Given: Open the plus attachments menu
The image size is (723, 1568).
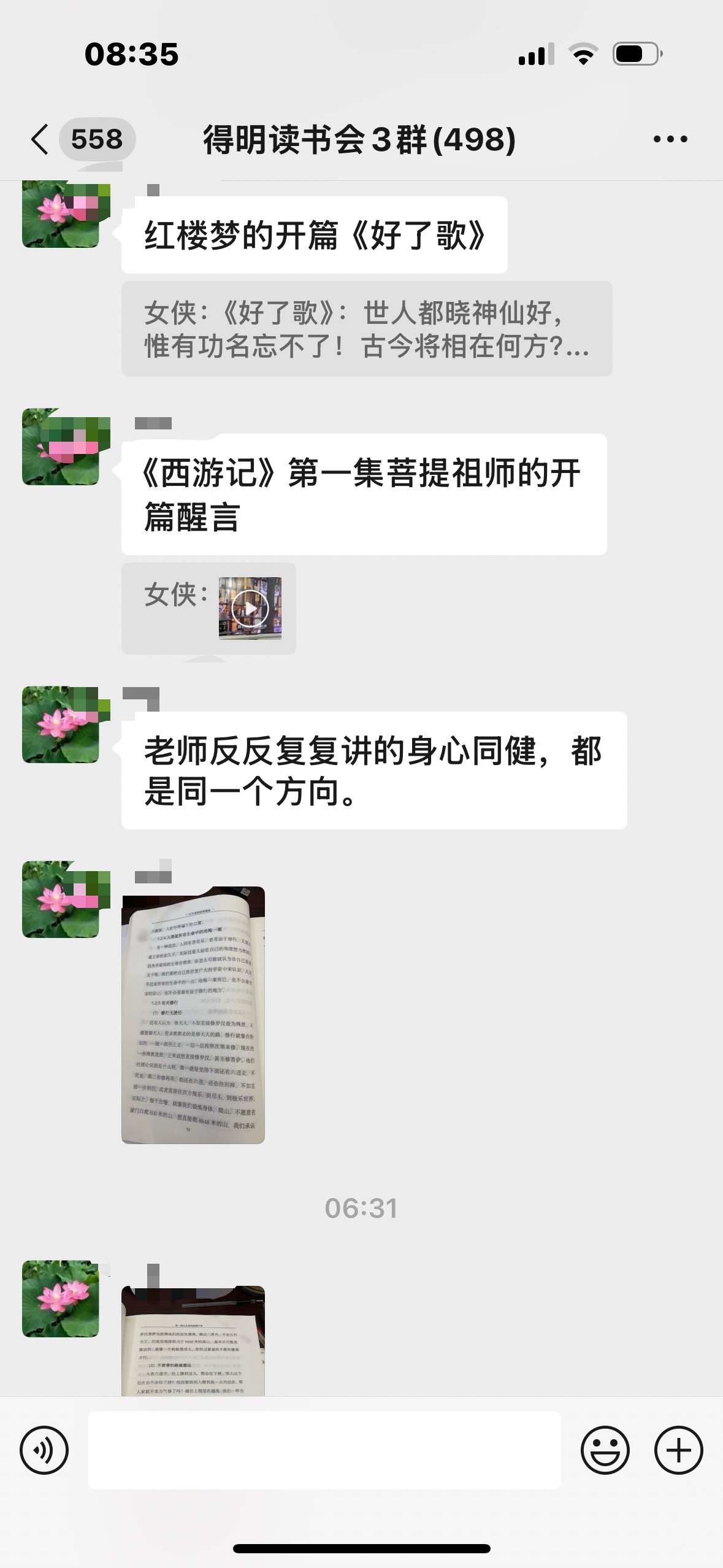Looking at the screenshot, I should pos(678,1451).
